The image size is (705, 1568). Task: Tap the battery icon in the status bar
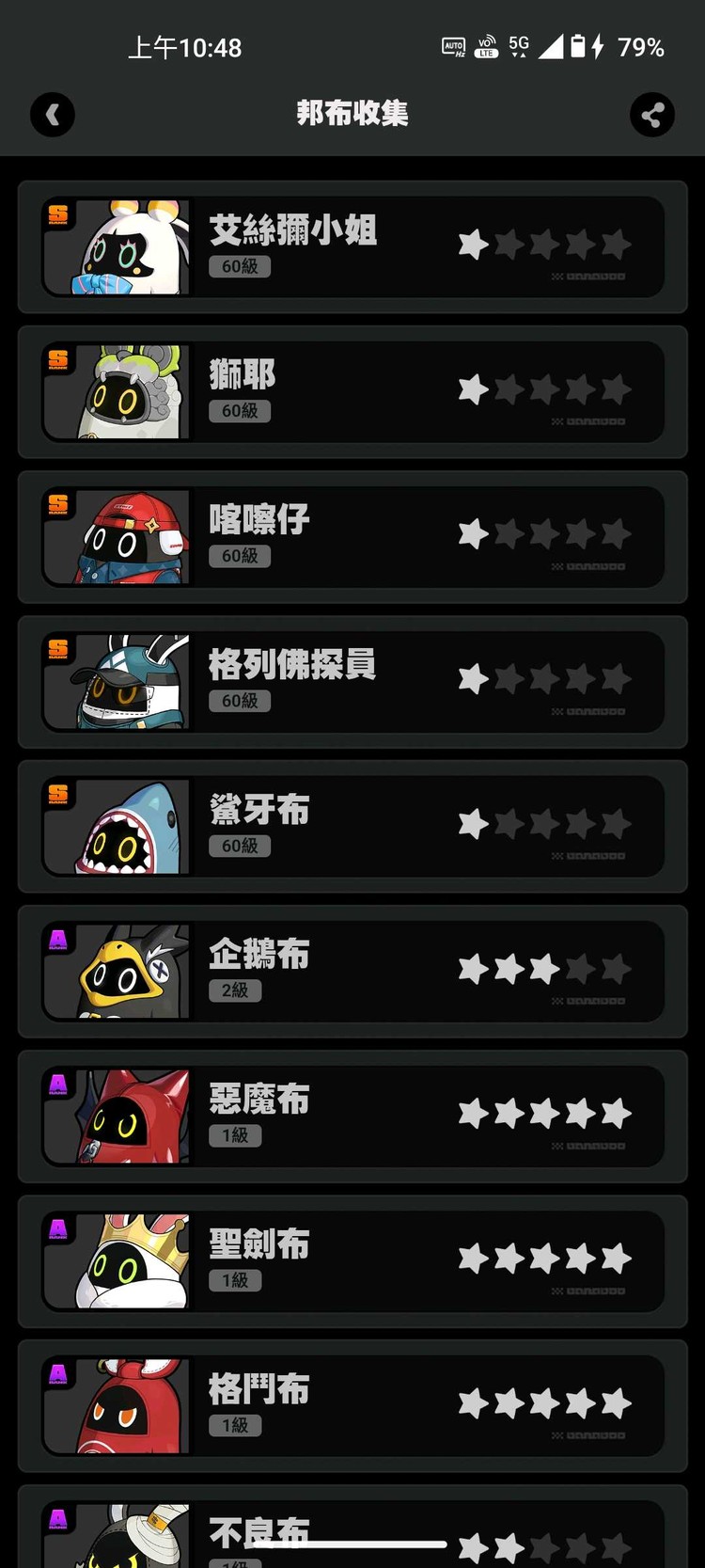tap(576, 47)
